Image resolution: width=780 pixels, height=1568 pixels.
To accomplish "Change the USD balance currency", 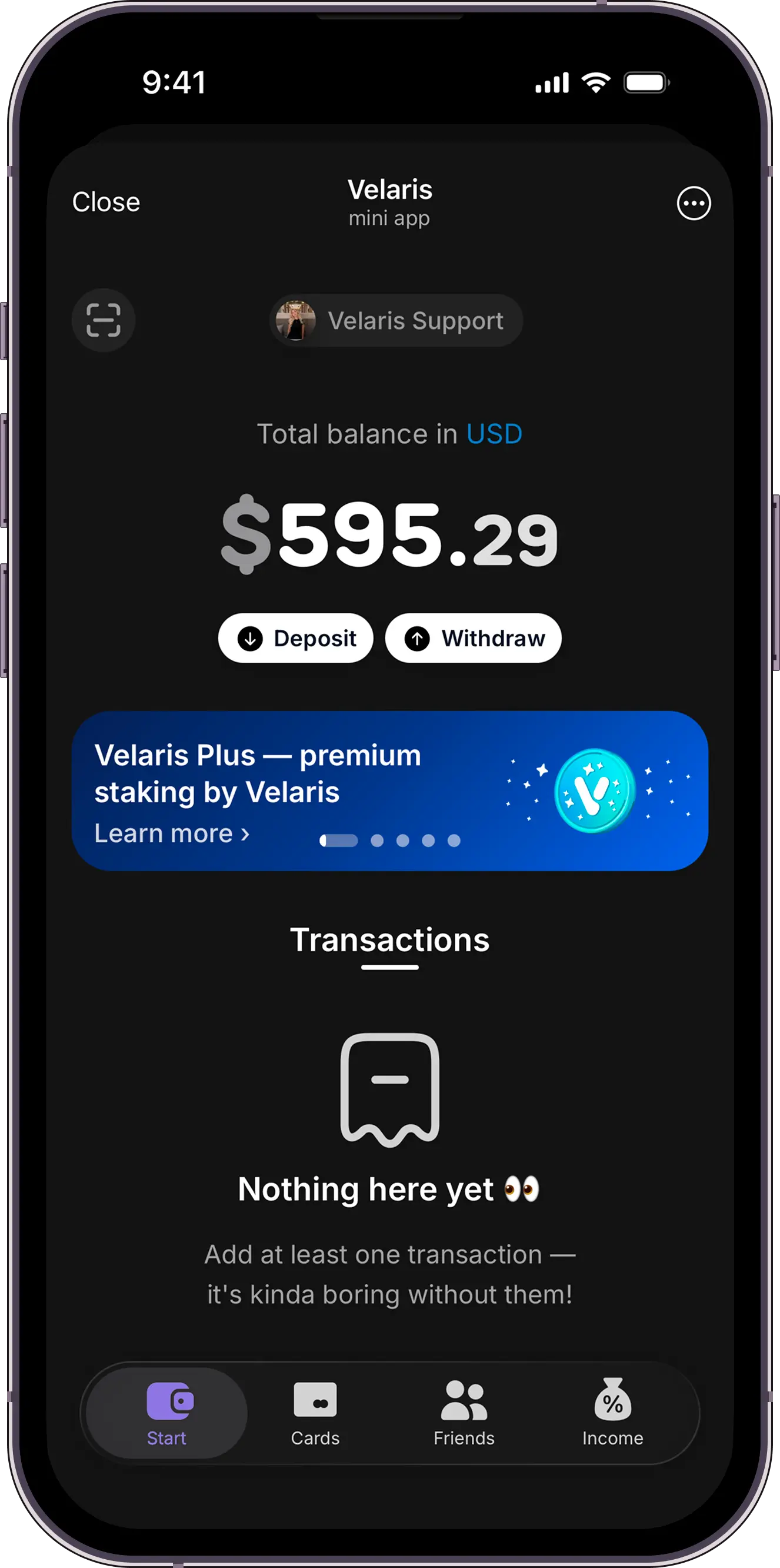I will pos(494,434).
